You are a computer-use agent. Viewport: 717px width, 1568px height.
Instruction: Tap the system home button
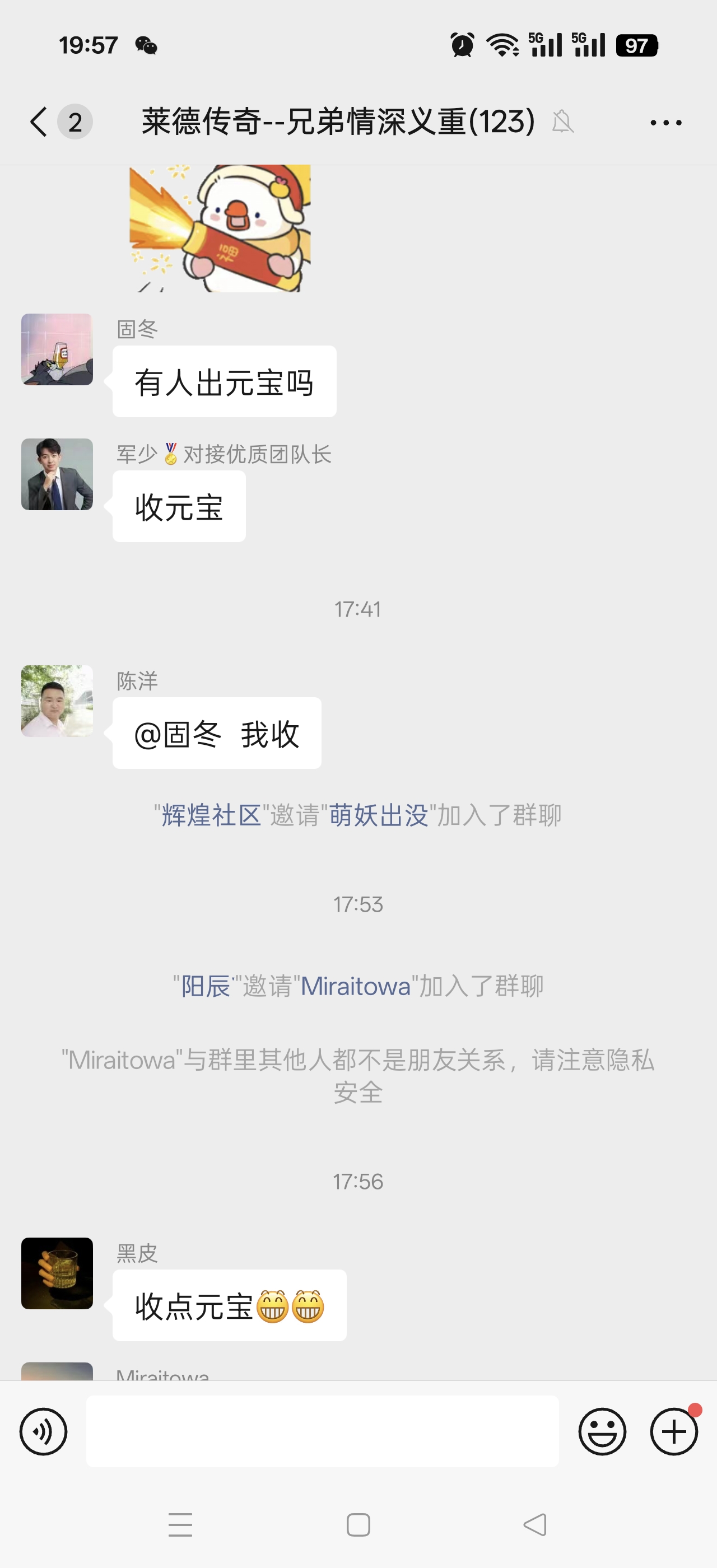(358, 1525)
